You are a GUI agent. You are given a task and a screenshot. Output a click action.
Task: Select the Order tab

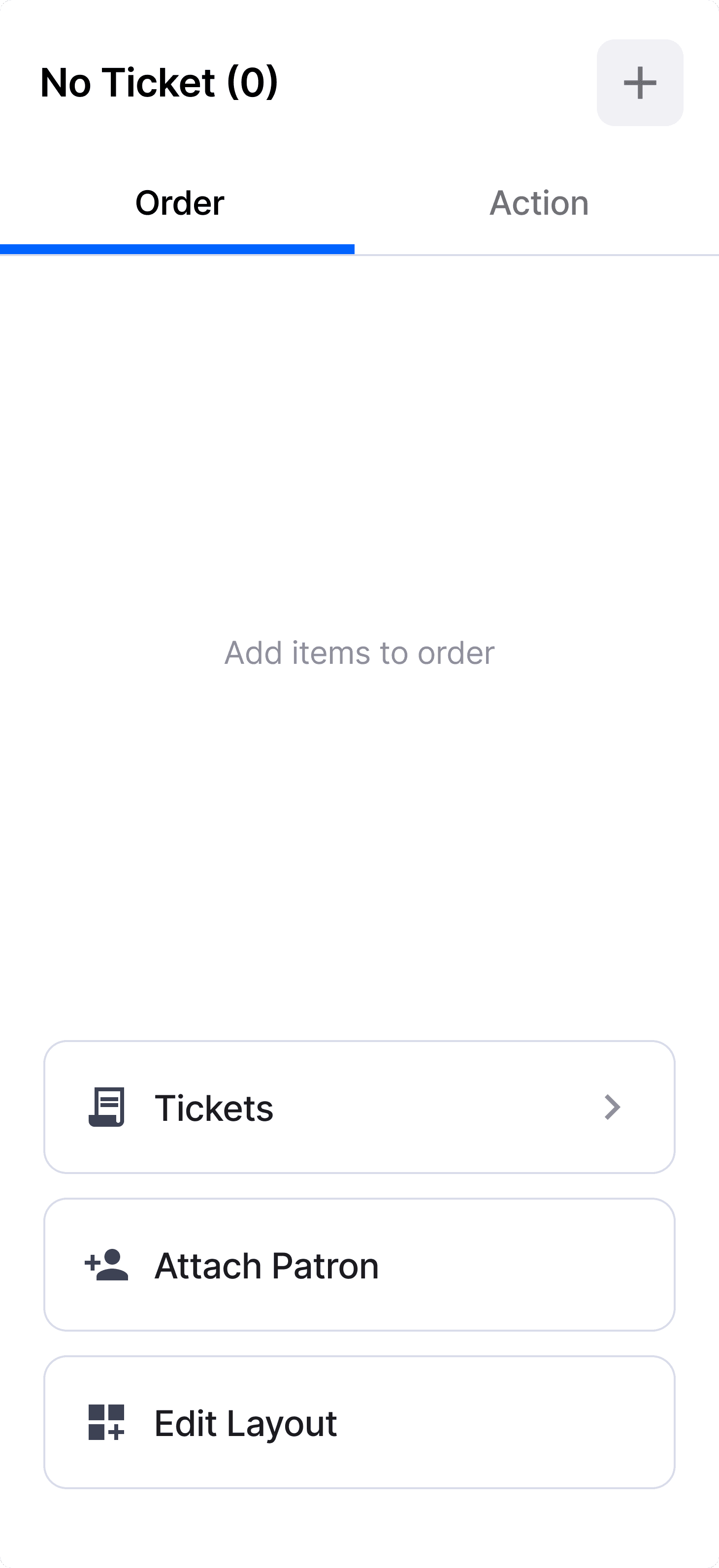[x=180, y=203]
